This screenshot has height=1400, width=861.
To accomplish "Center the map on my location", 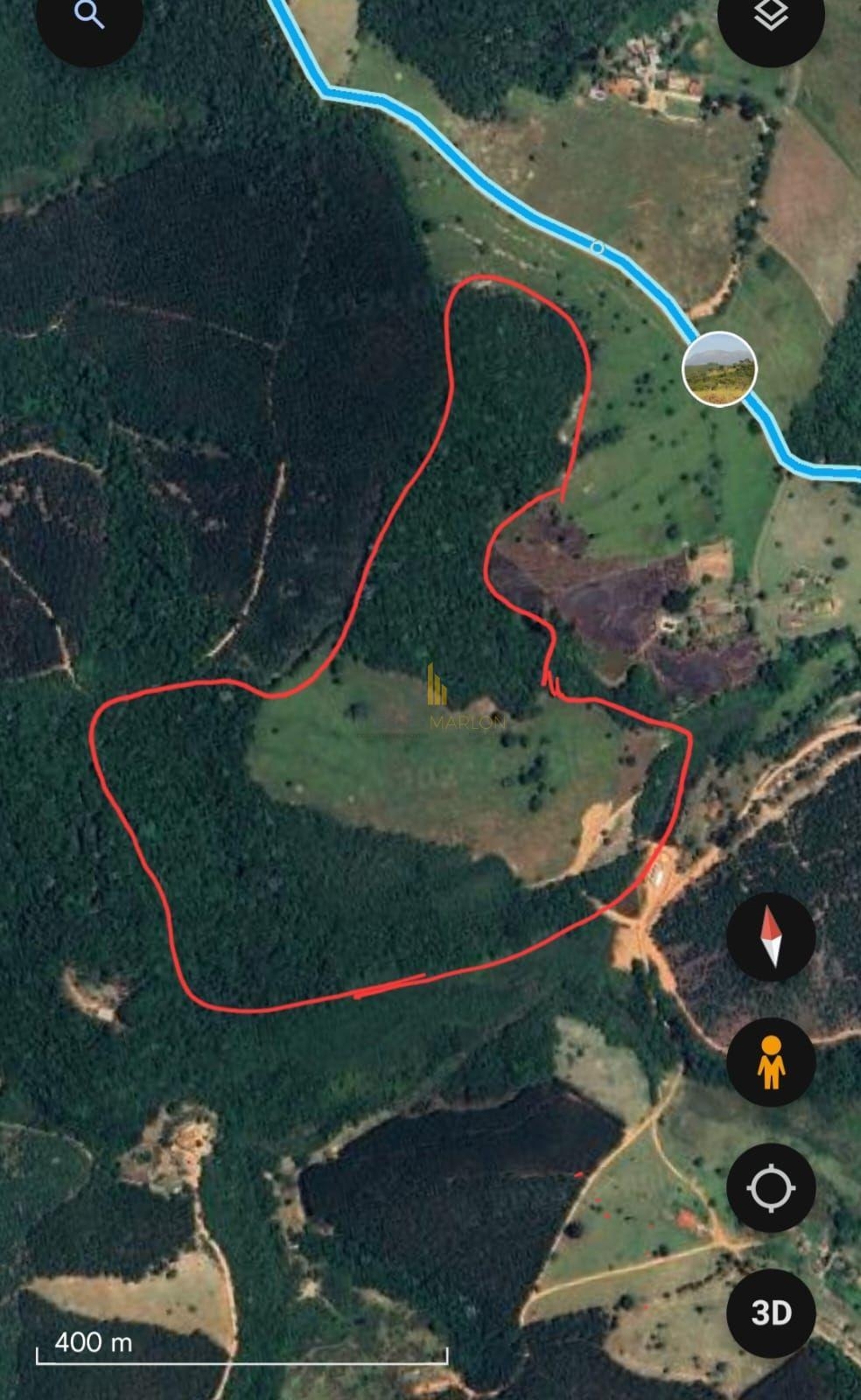I will coord(771,1188).
